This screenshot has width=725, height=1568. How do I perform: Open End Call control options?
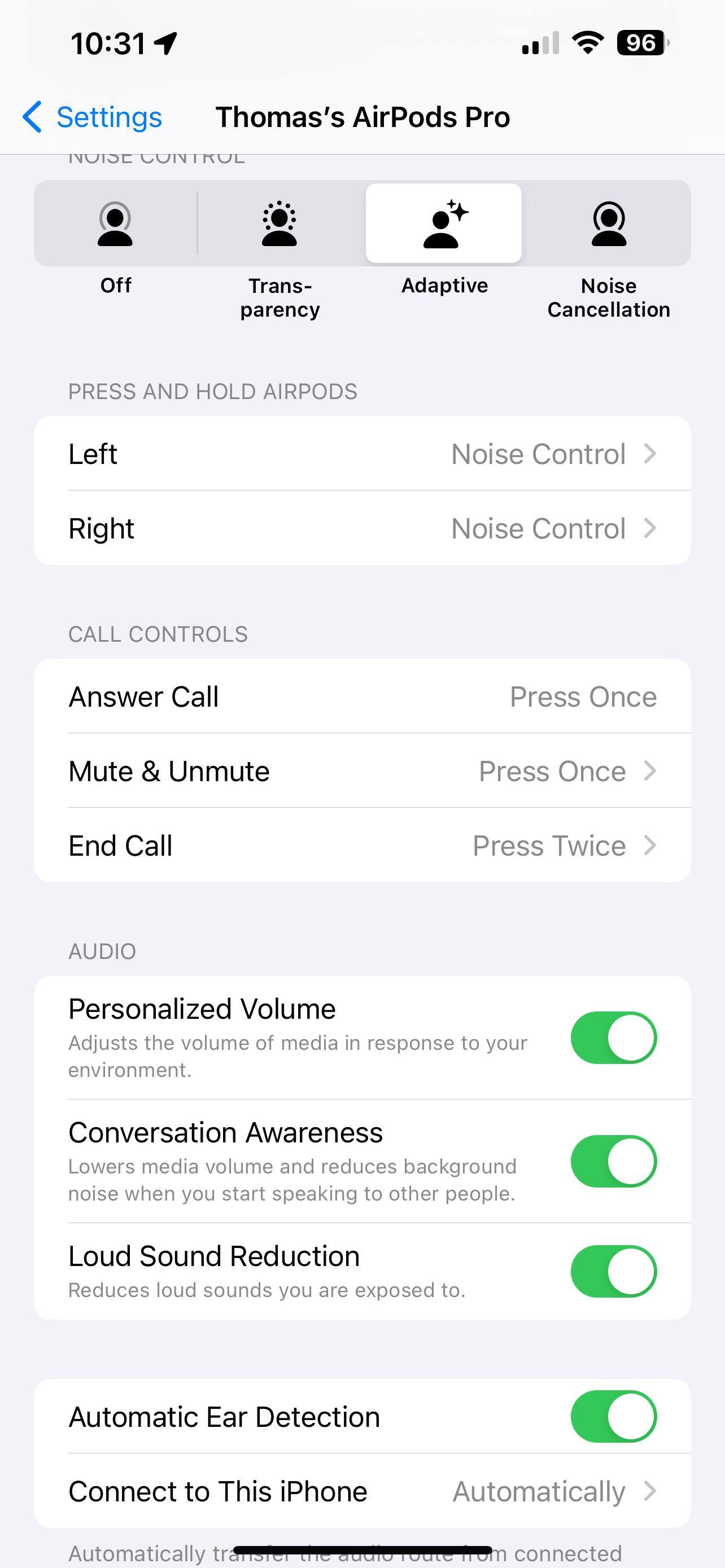click(x=362, y=846)
